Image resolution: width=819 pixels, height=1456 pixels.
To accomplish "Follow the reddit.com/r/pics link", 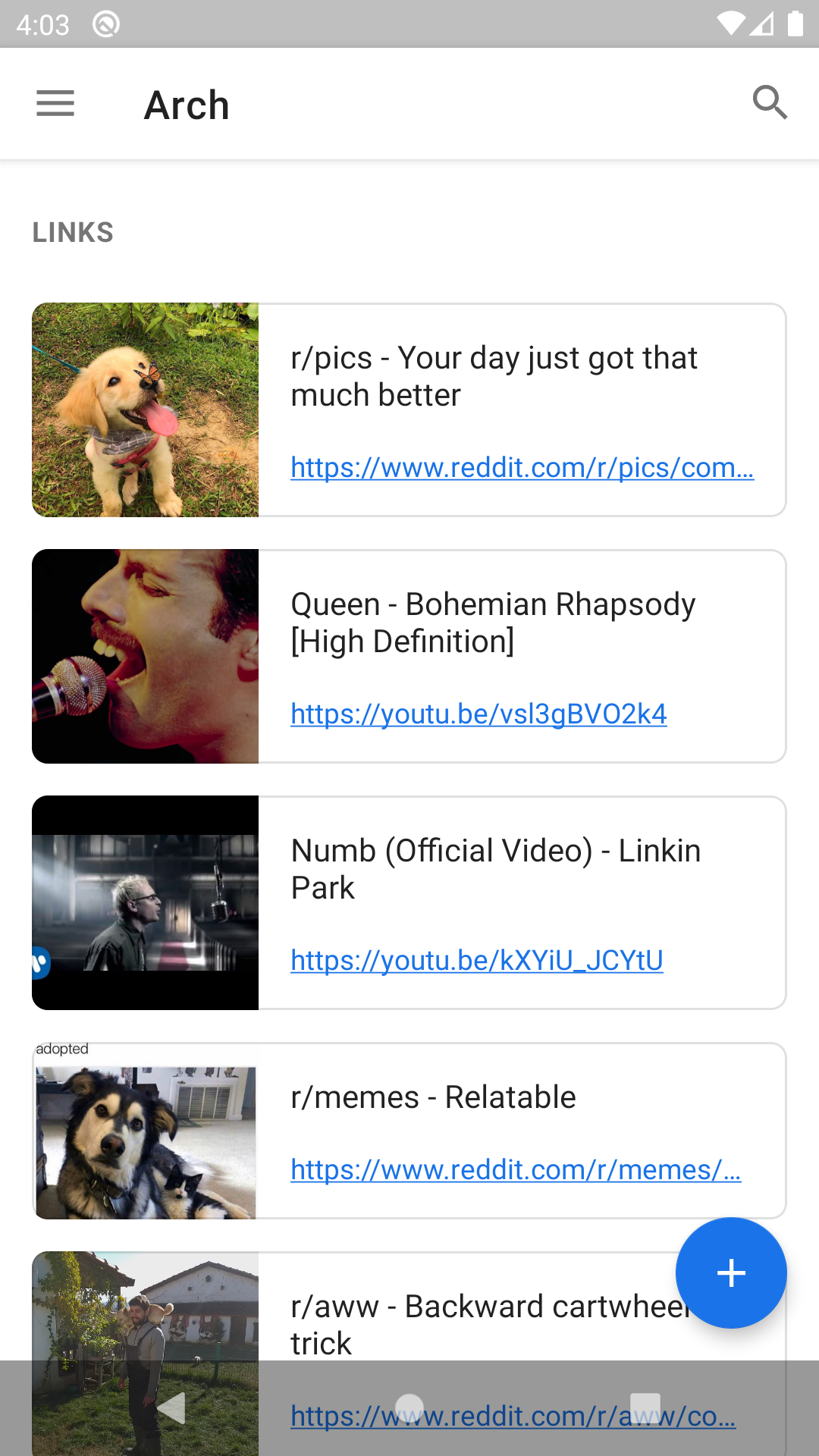I will pyautogui.click(x=522, y=467).
